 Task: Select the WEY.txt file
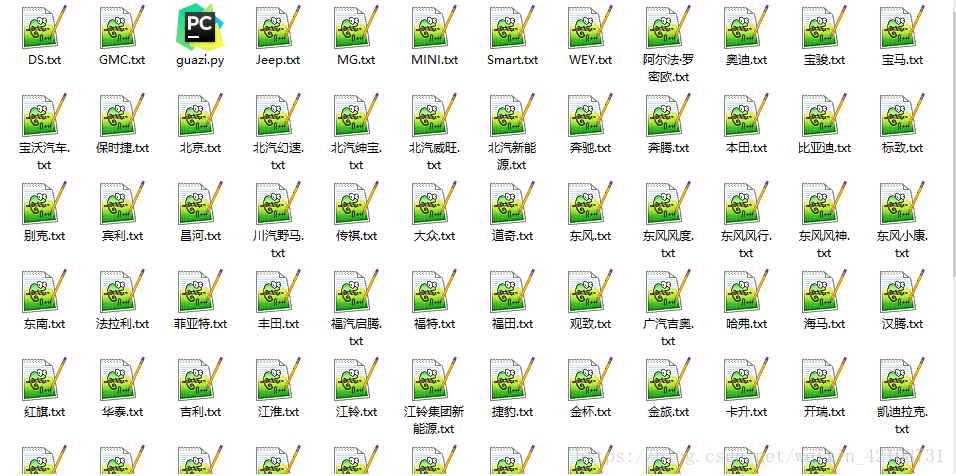click(x=590, y=28)
